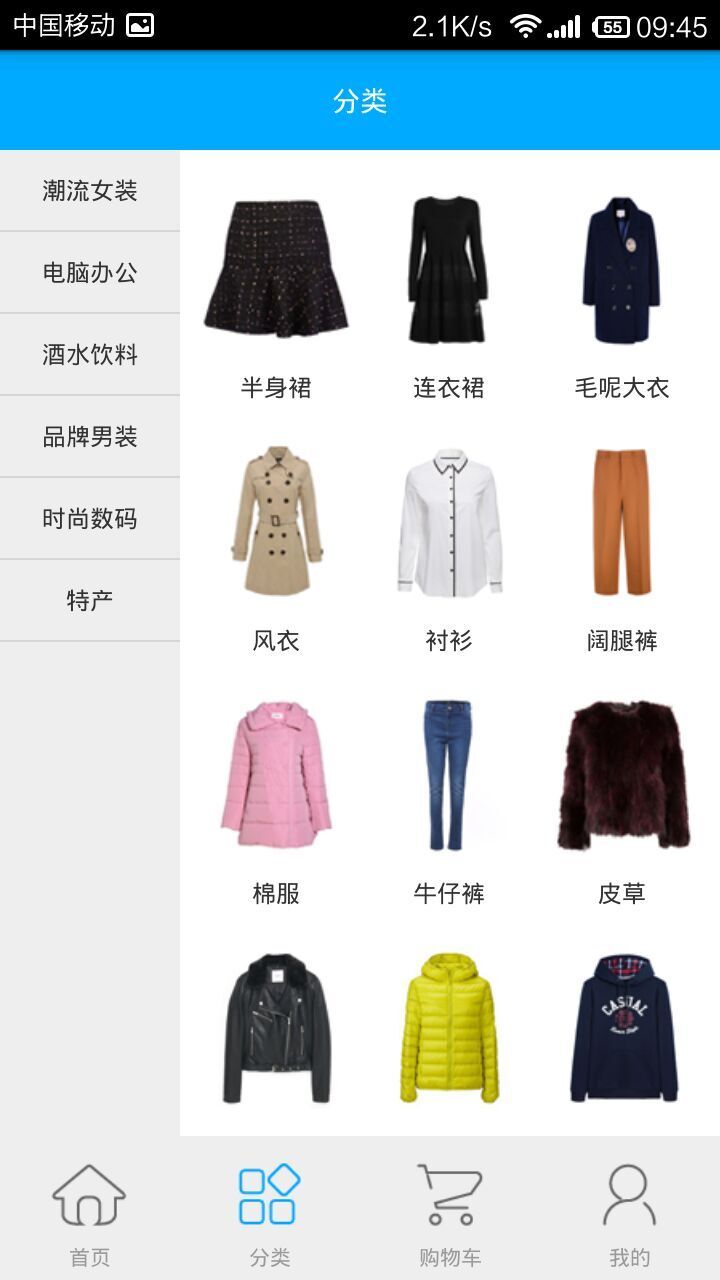The image size is (720, 1280).
Task: Select the 特产 category
Action: tap(90, 601)
